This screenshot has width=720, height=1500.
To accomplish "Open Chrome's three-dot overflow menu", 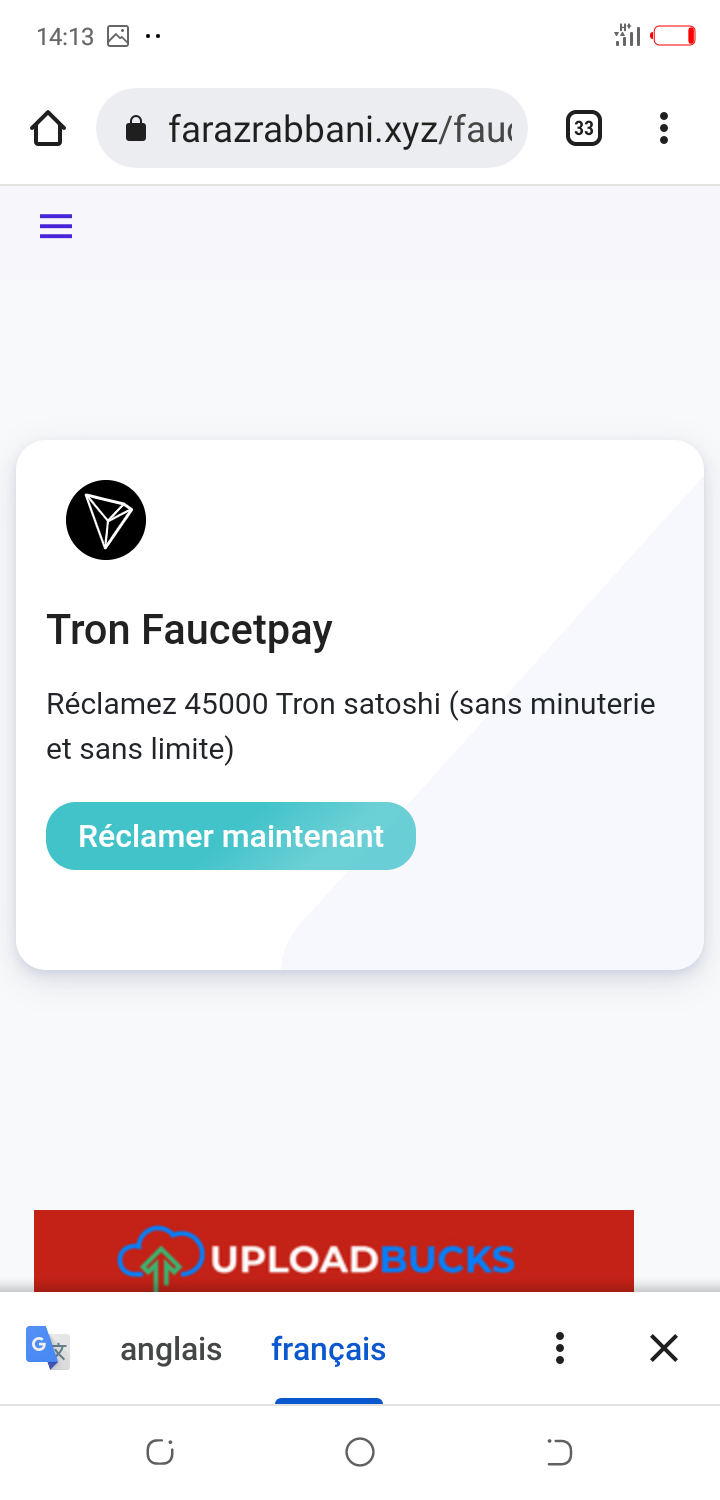I will tap(664, 128).
